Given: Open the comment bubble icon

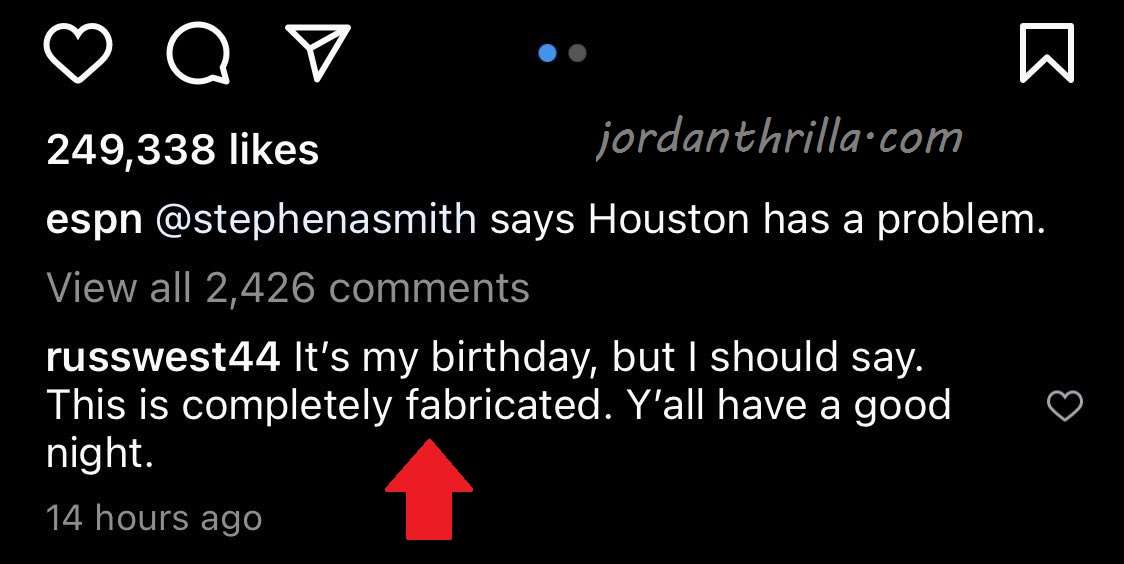Looking at the screenshot, I should (x=197, y=54).
